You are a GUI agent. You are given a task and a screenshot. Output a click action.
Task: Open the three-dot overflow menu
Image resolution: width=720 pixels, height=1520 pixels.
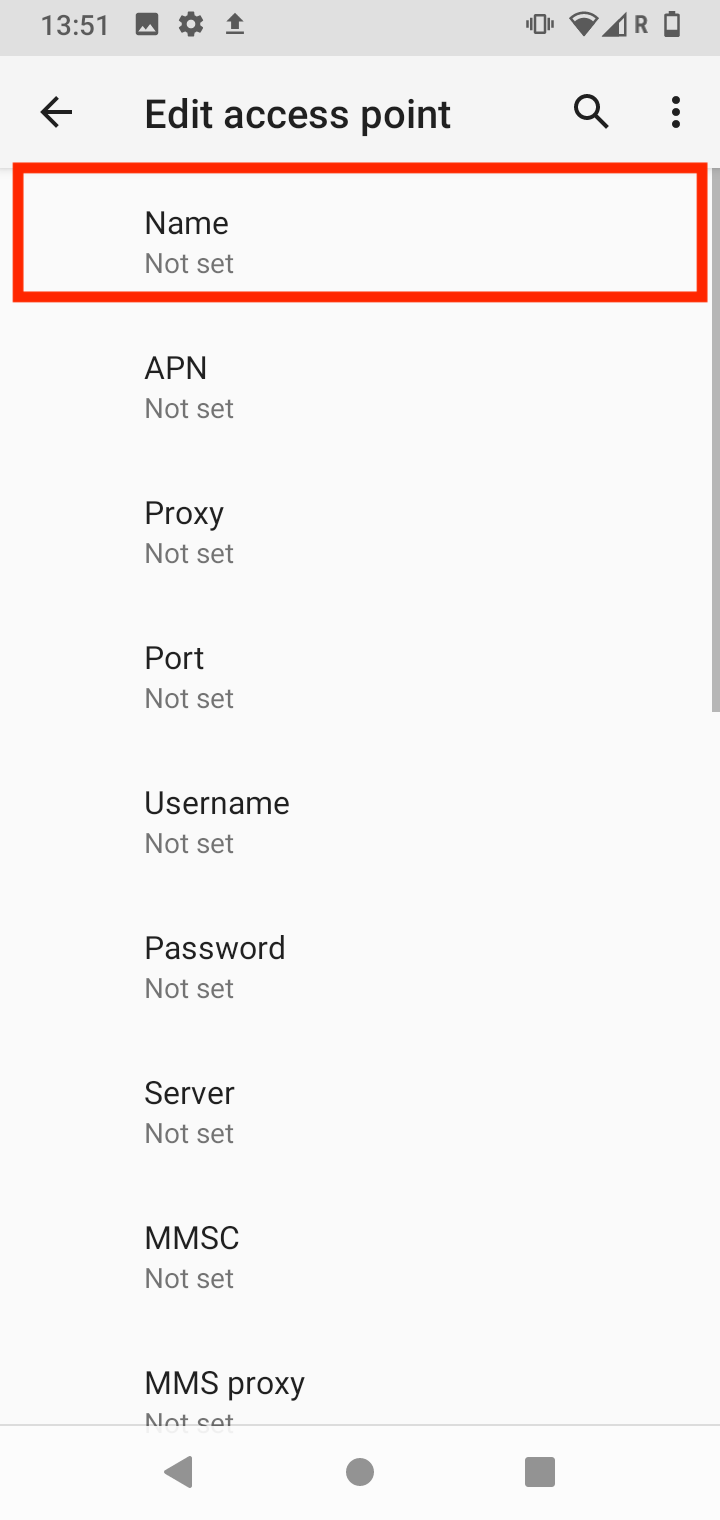(675, 112)
